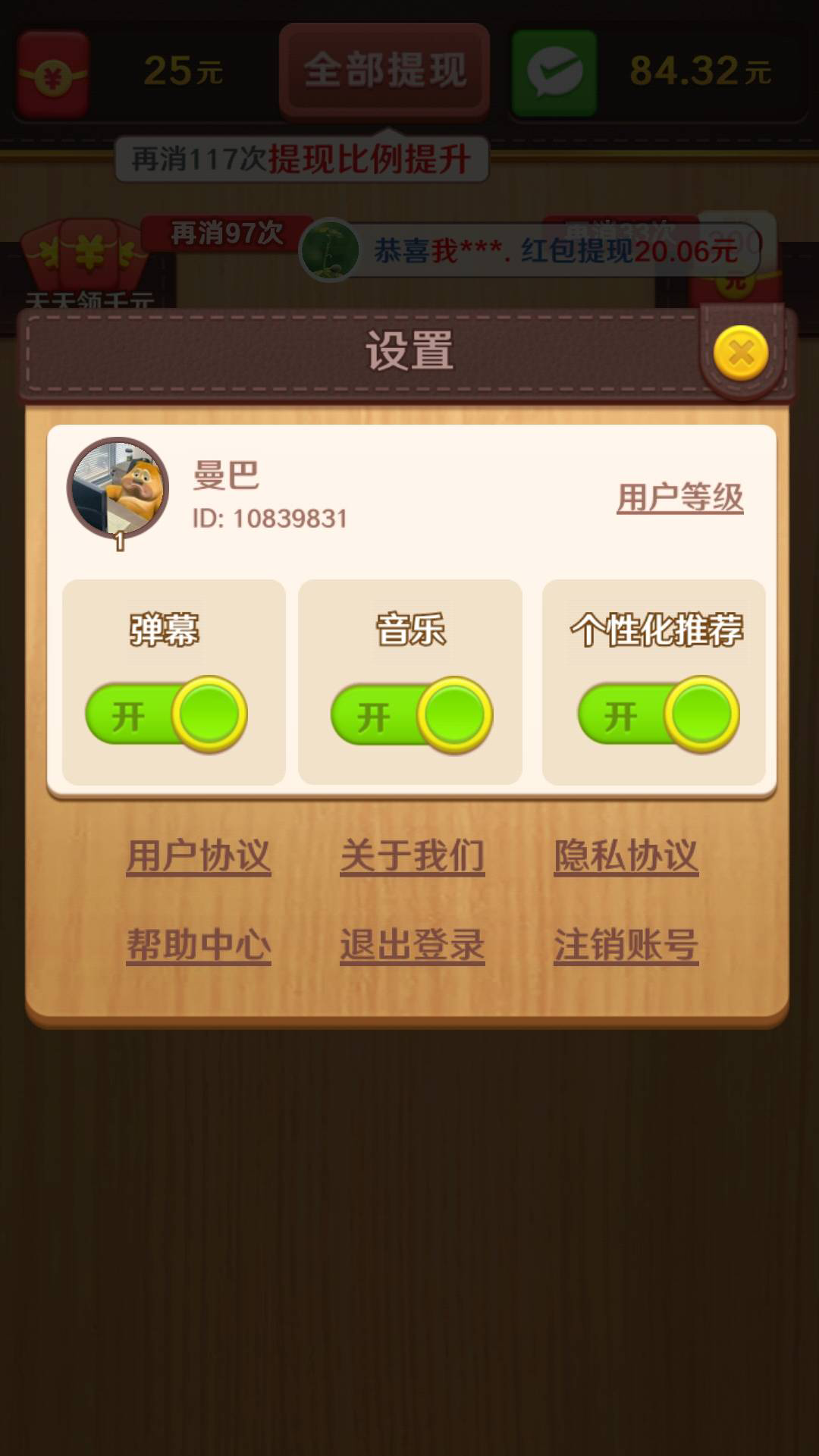819x1456 pixels.
Task: Read the 隐私协议 link
Action: 626,856
